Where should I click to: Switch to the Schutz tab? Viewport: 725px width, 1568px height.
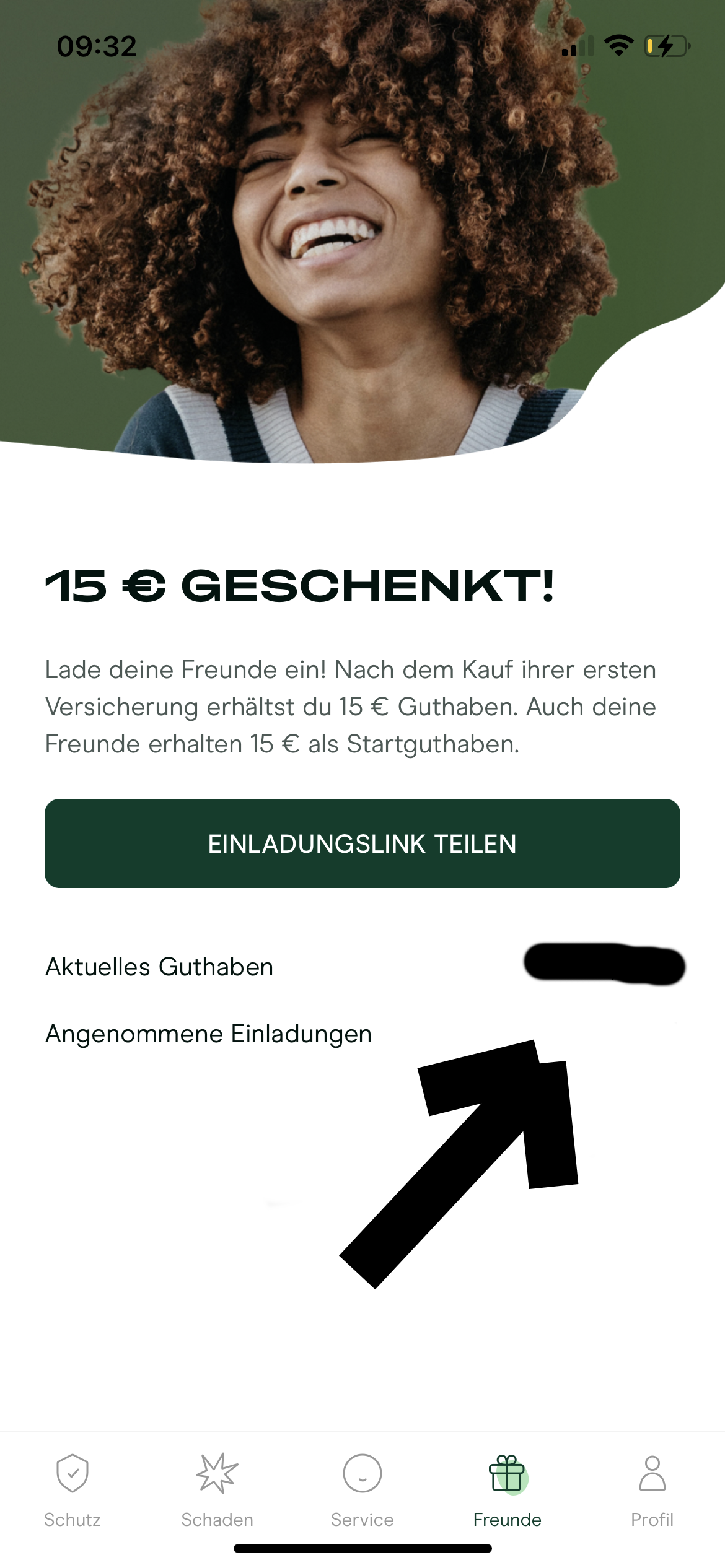coord(72,1491)
